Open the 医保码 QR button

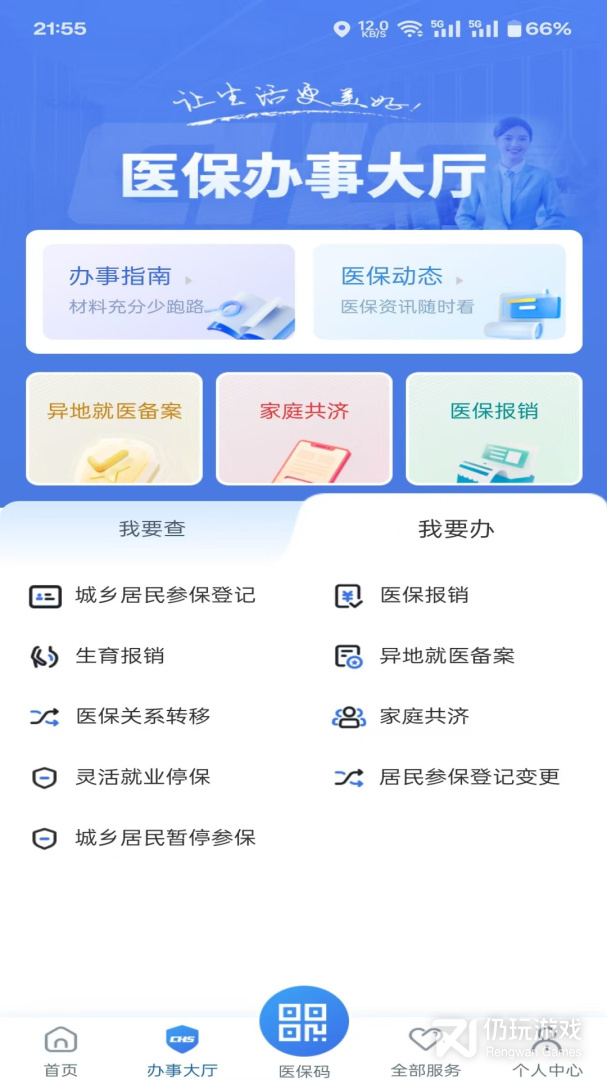click(304, 1025)
